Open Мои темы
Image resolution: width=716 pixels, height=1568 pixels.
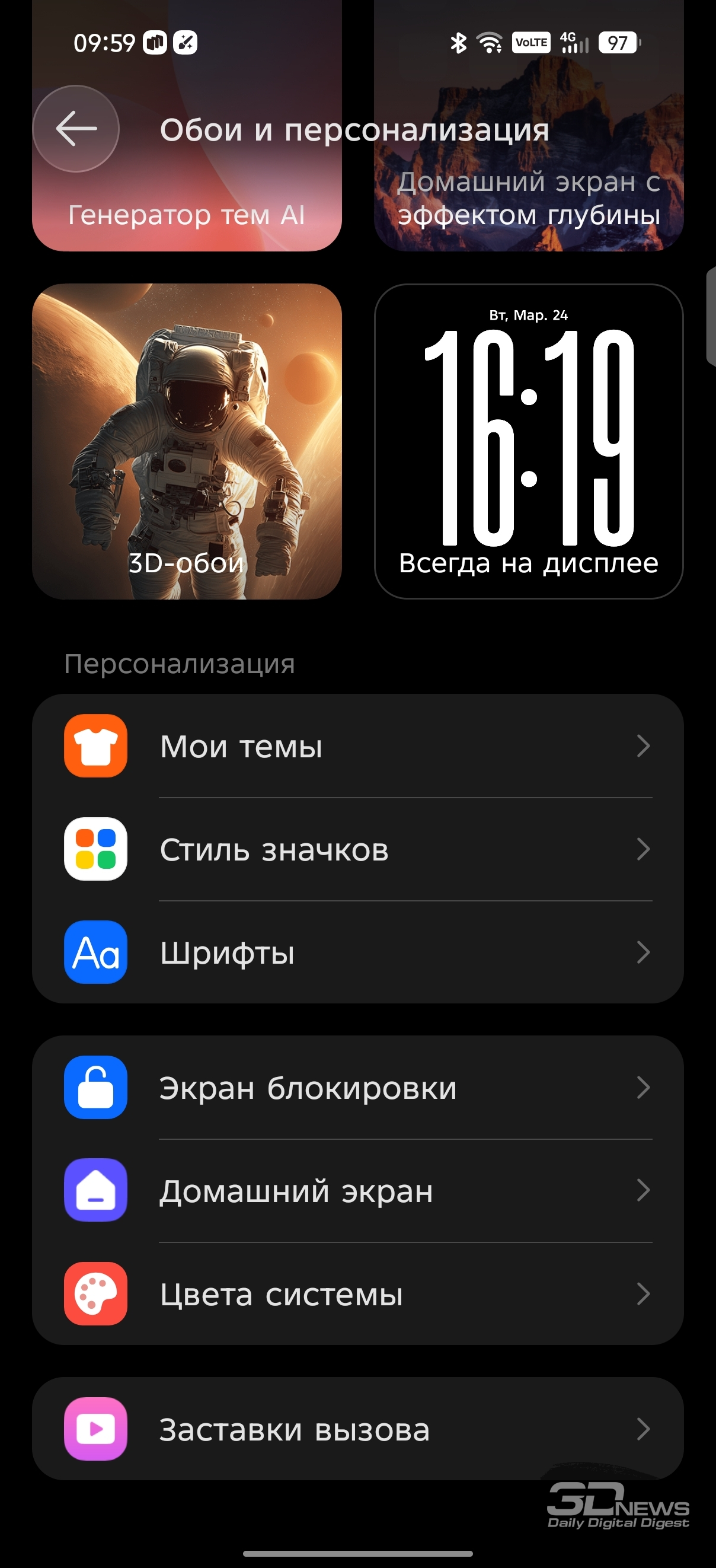pyautogui.click(x=357, y=745)
